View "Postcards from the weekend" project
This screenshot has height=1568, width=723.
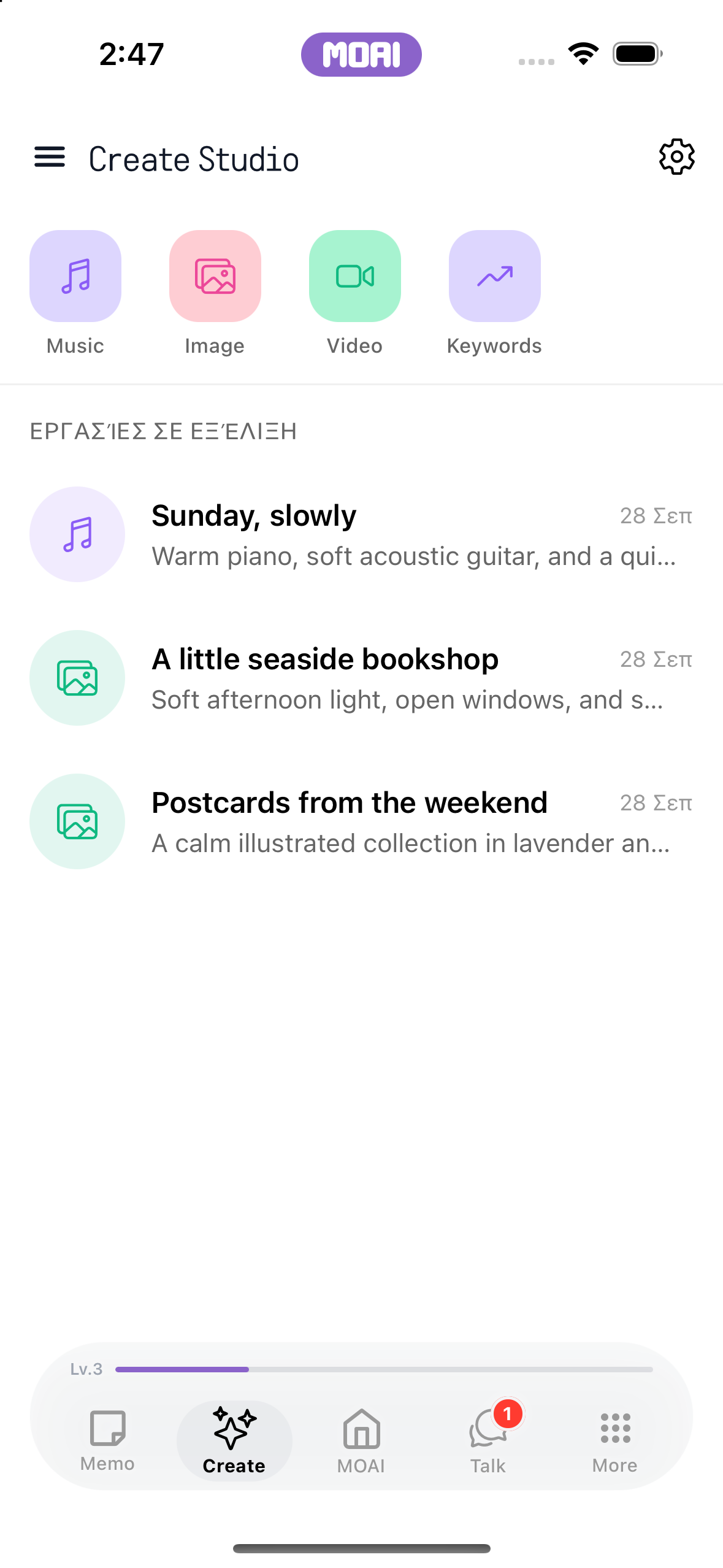click(x=361, y=821)
